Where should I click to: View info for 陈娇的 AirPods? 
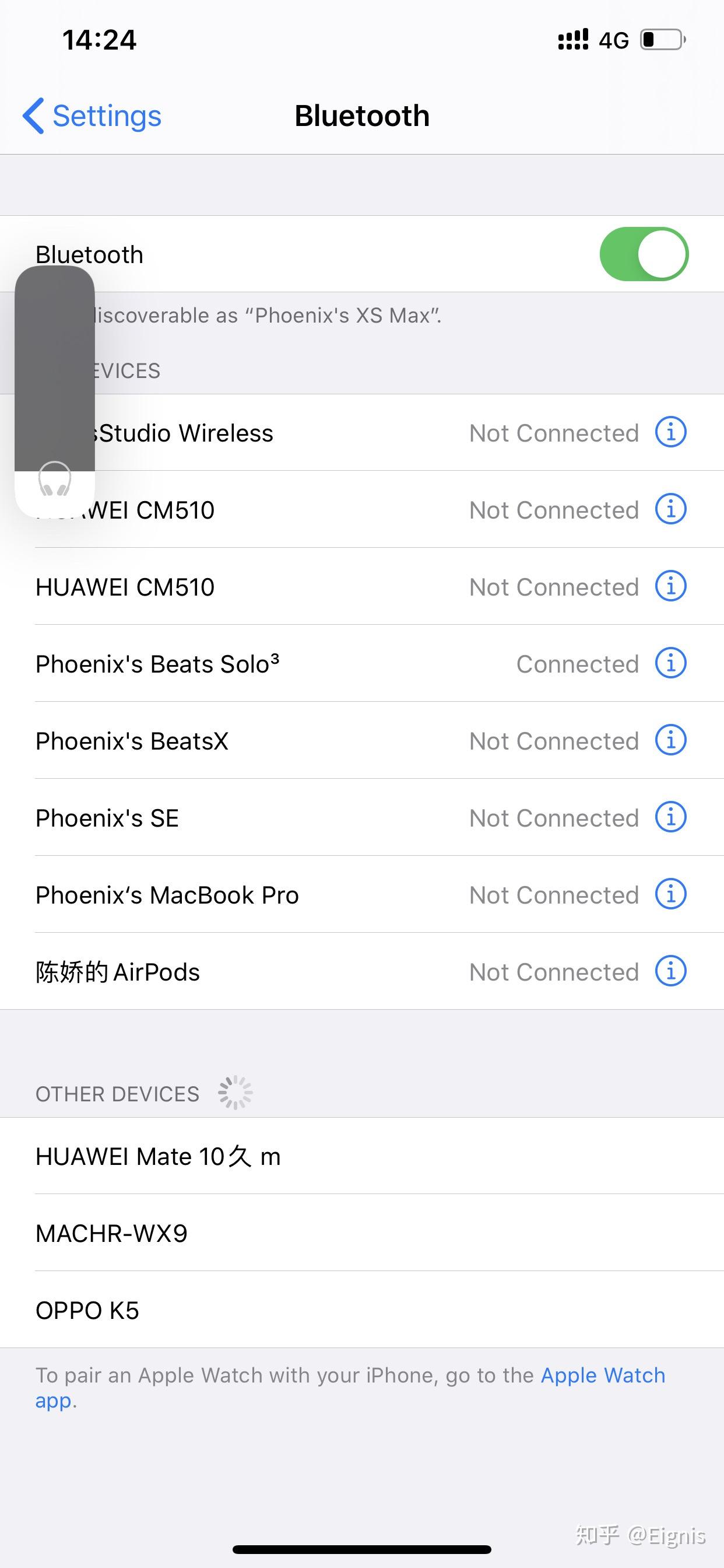[670, 971]
